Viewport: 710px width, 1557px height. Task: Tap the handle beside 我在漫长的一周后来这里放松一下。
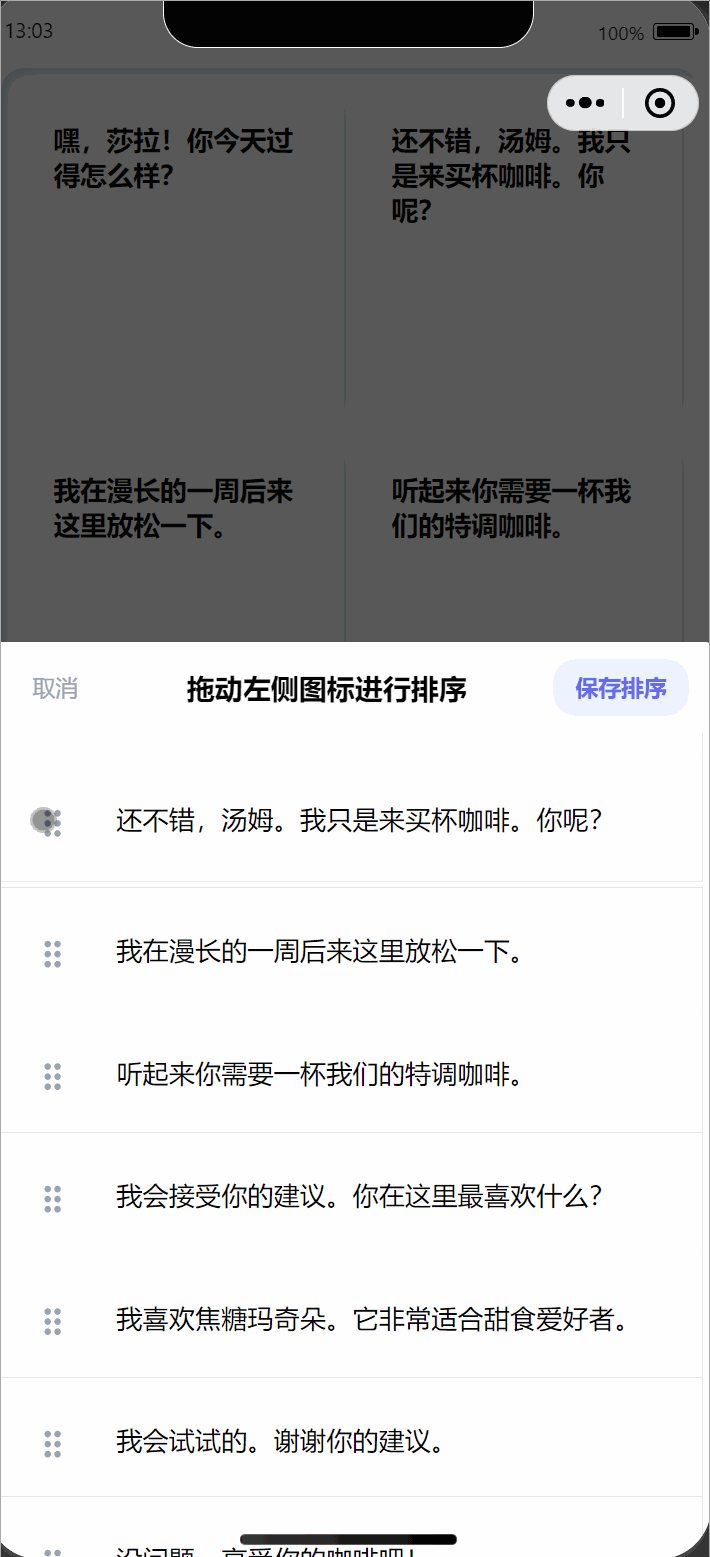[53, 954]
